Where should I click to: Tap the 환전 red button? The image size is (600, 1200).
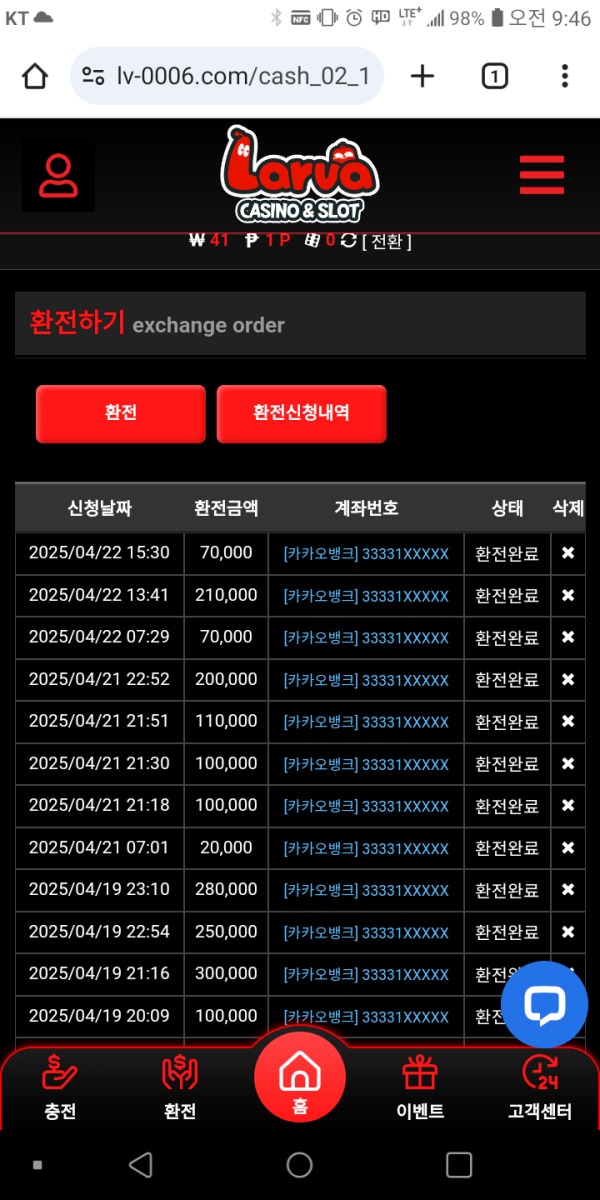coord(120,413)
